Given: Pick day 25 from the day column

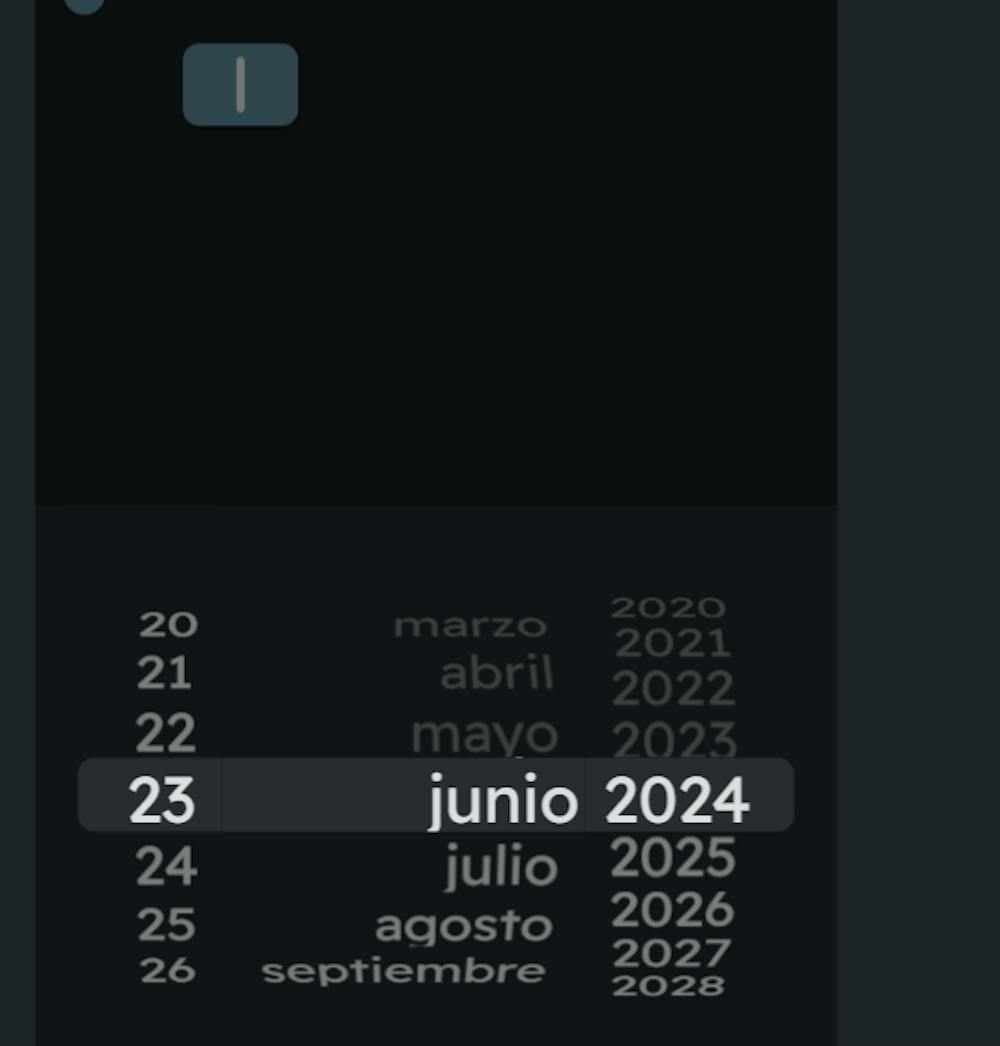Looking at the screenshot, I should tap(165, 926).
